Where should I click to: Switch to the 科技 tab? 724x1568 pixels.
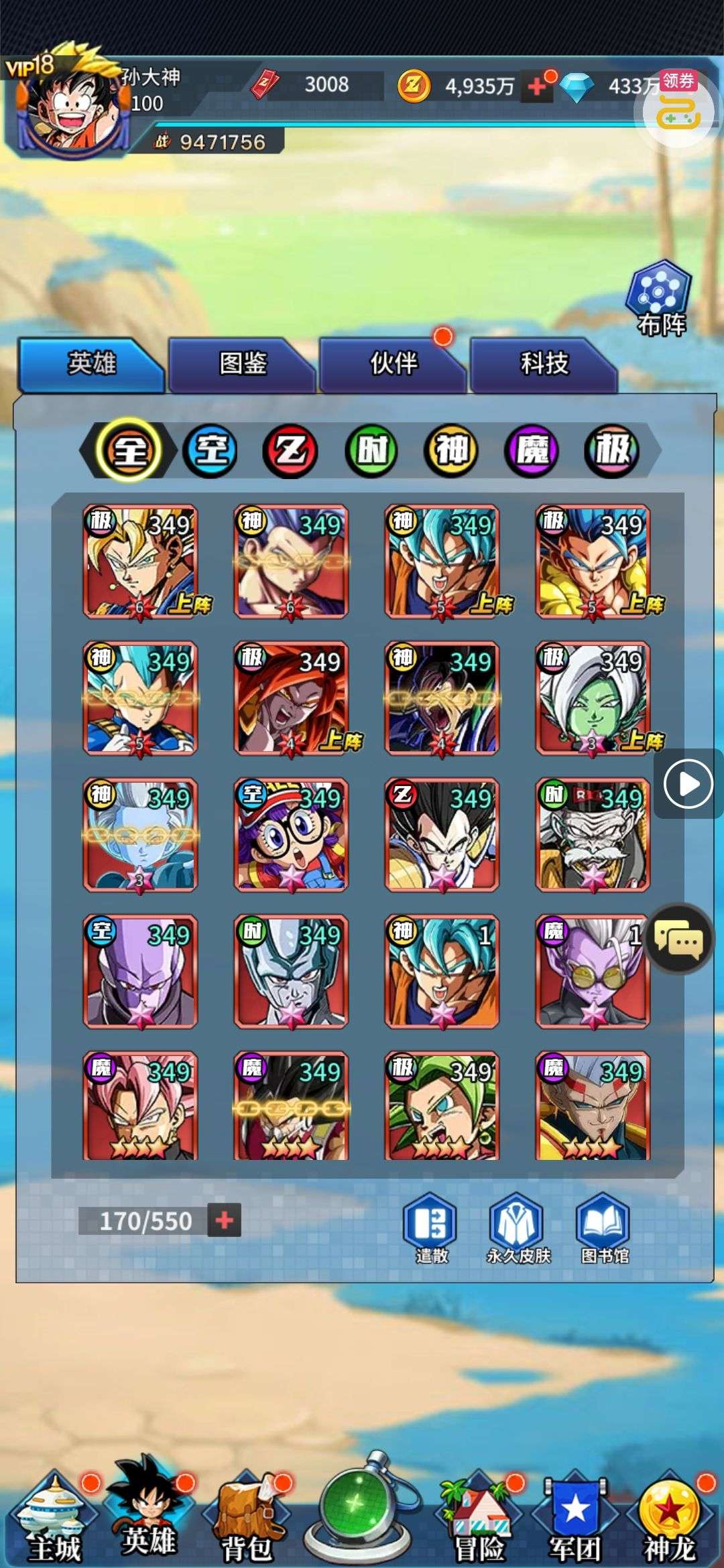544,364
